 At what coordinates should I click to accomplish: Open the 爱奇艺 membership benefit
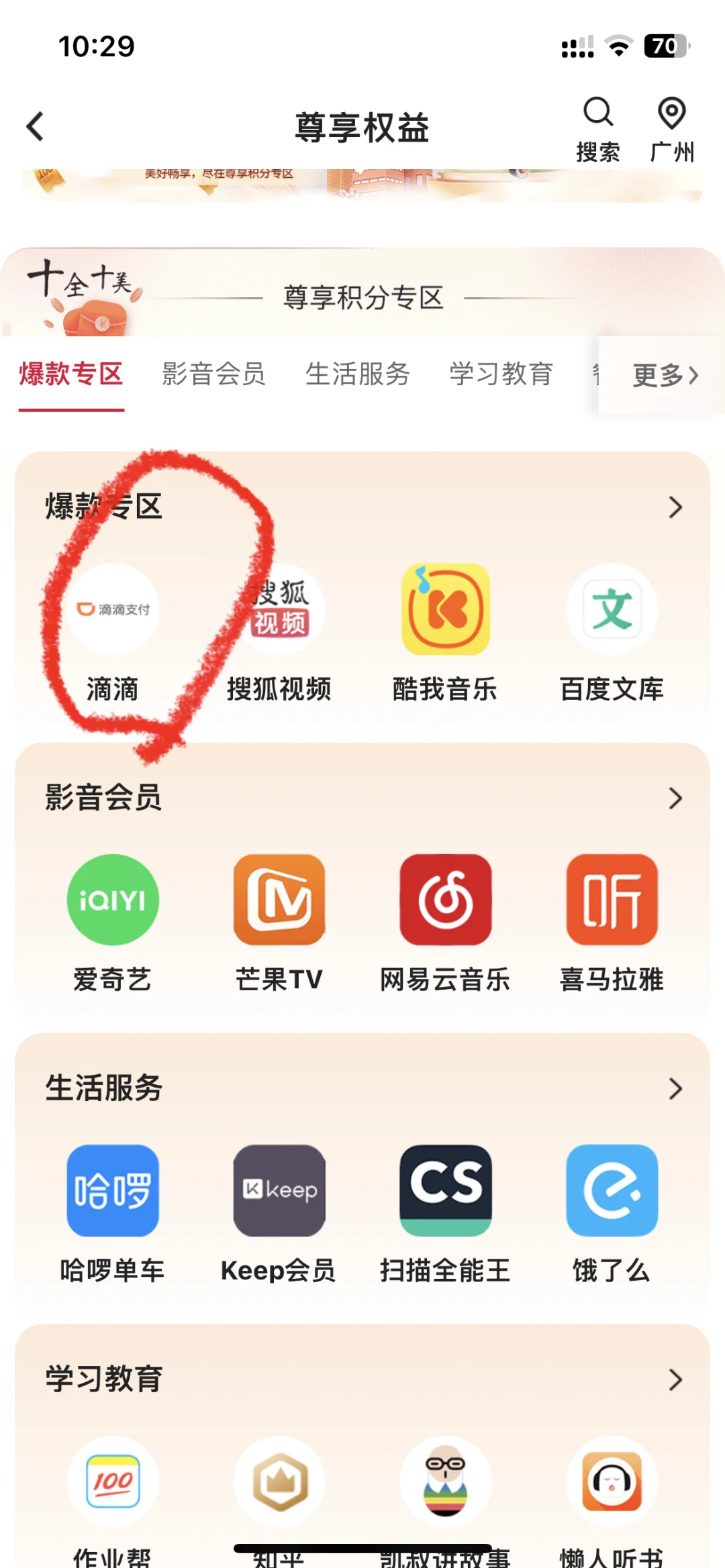[x=113, y=900]
